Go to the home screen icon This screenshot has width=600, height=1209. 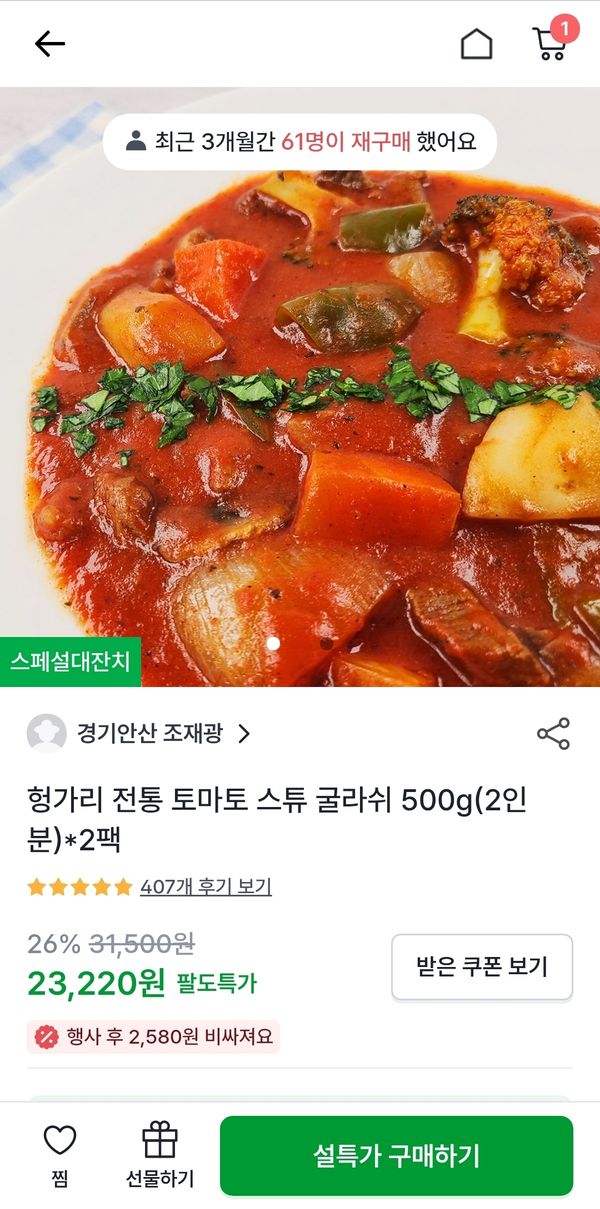click(x=476, y=44)
